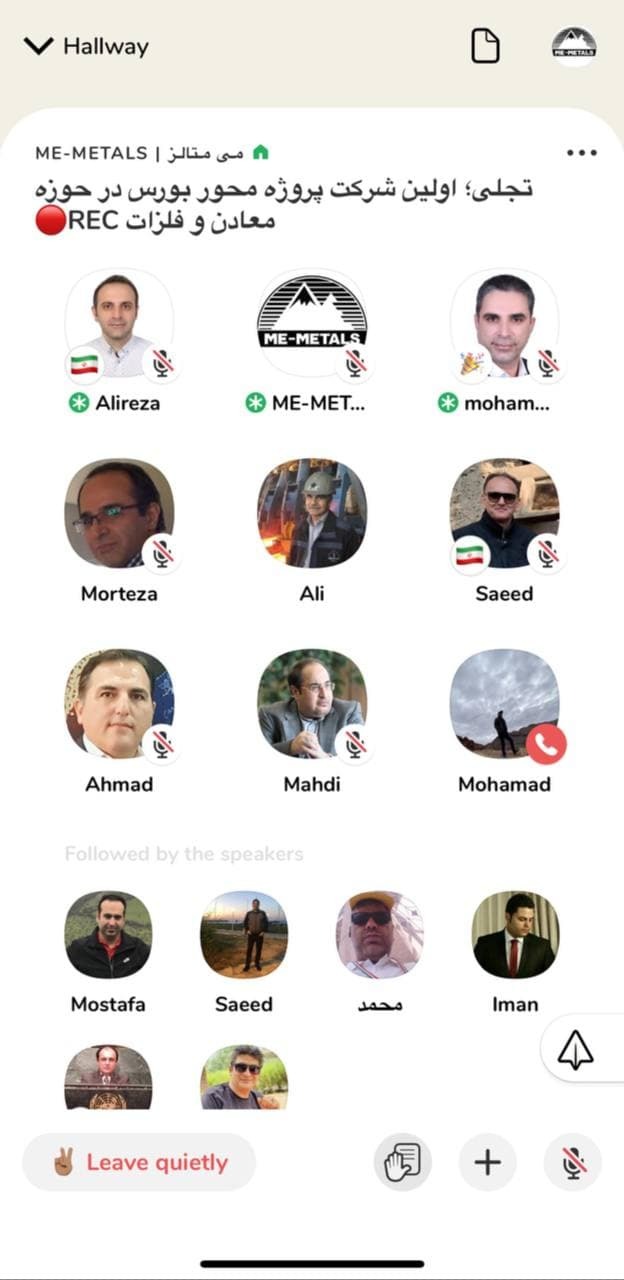Open Mahdi's speaker profile
Image resolution: width=624 pixels, height=1280 pixels.
(x=311, y=704)
